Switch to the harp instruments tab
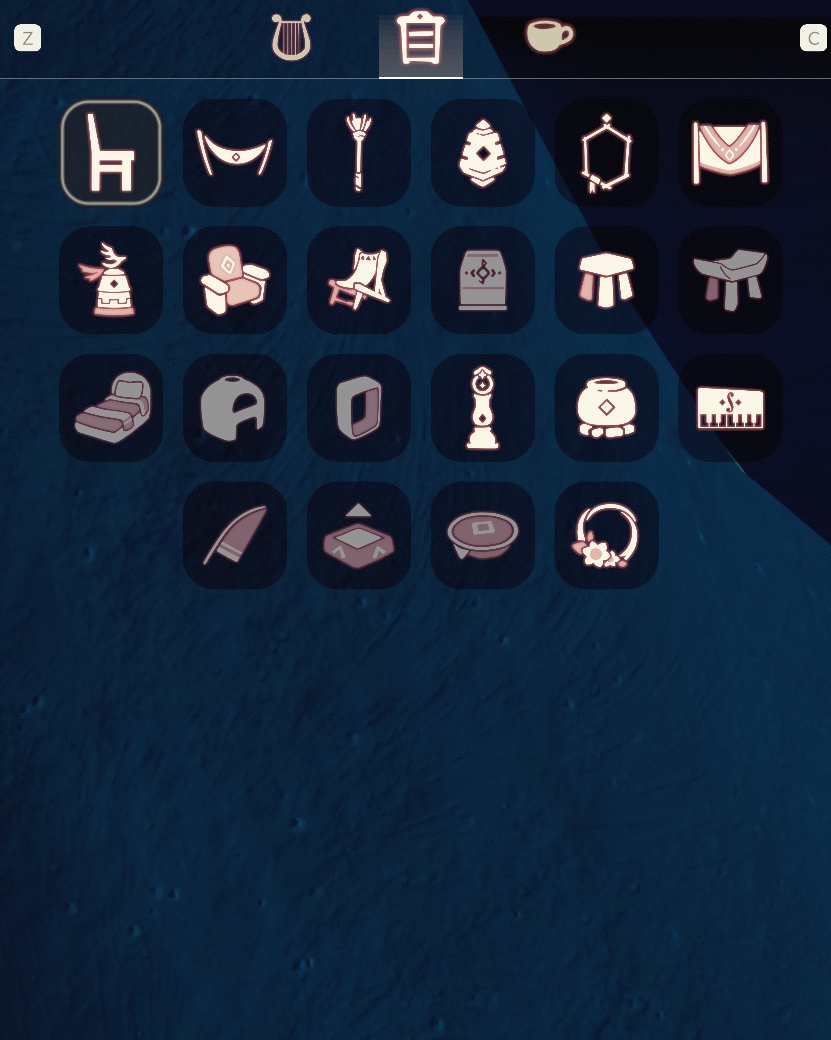Screen dimensions: 831x1040 [x=291, y=38]
